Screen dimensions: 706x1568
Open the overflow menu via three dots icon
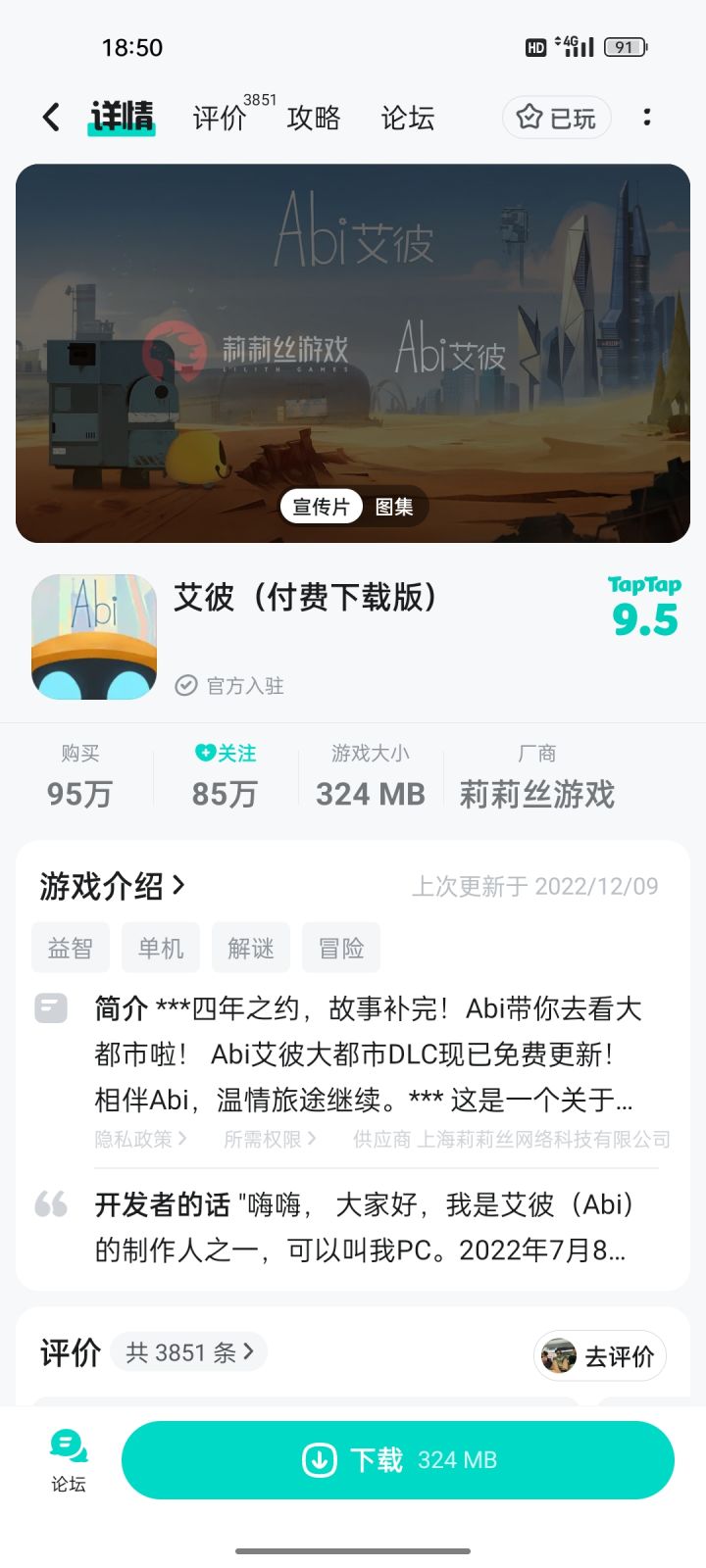tap(646, 117)
